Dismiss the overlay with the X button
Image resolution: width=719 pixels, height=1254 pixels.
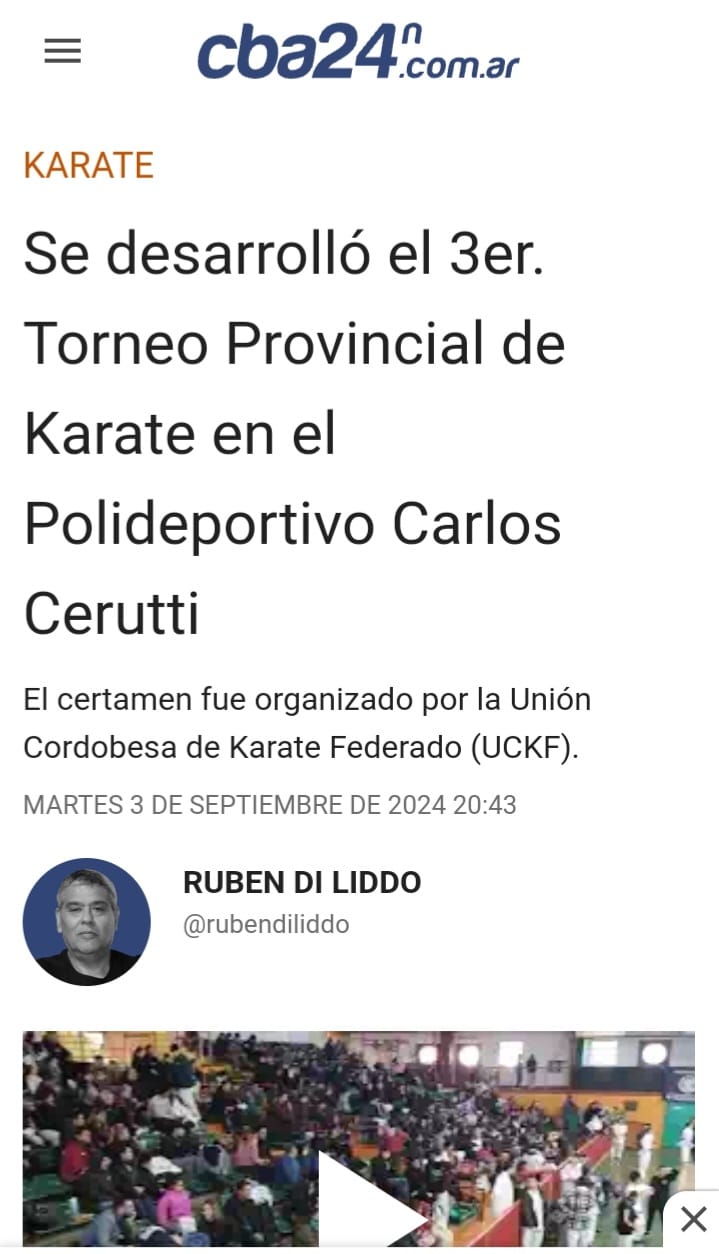[693, 1219]
